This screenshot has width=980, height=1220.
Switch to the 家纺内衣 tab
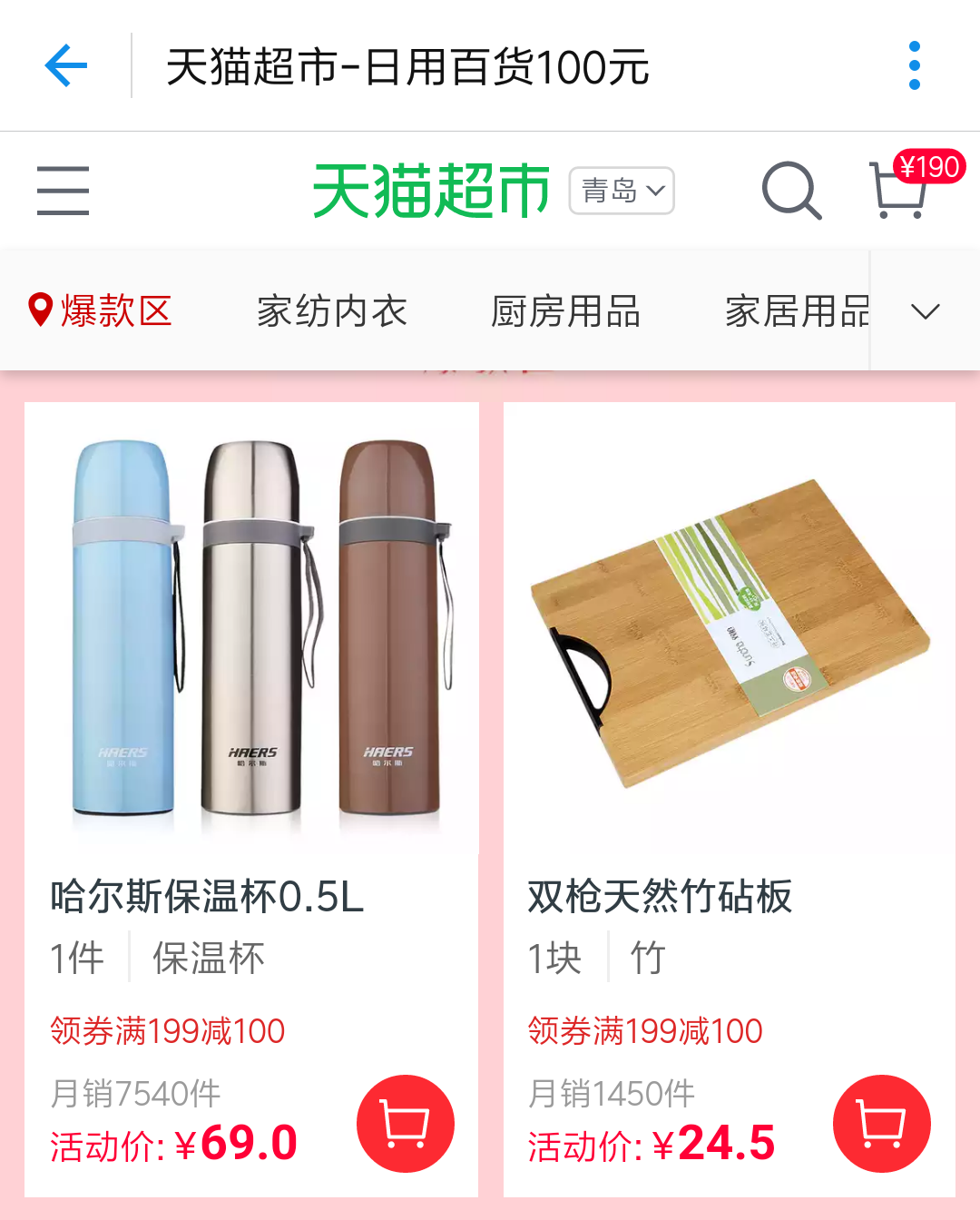331,311
